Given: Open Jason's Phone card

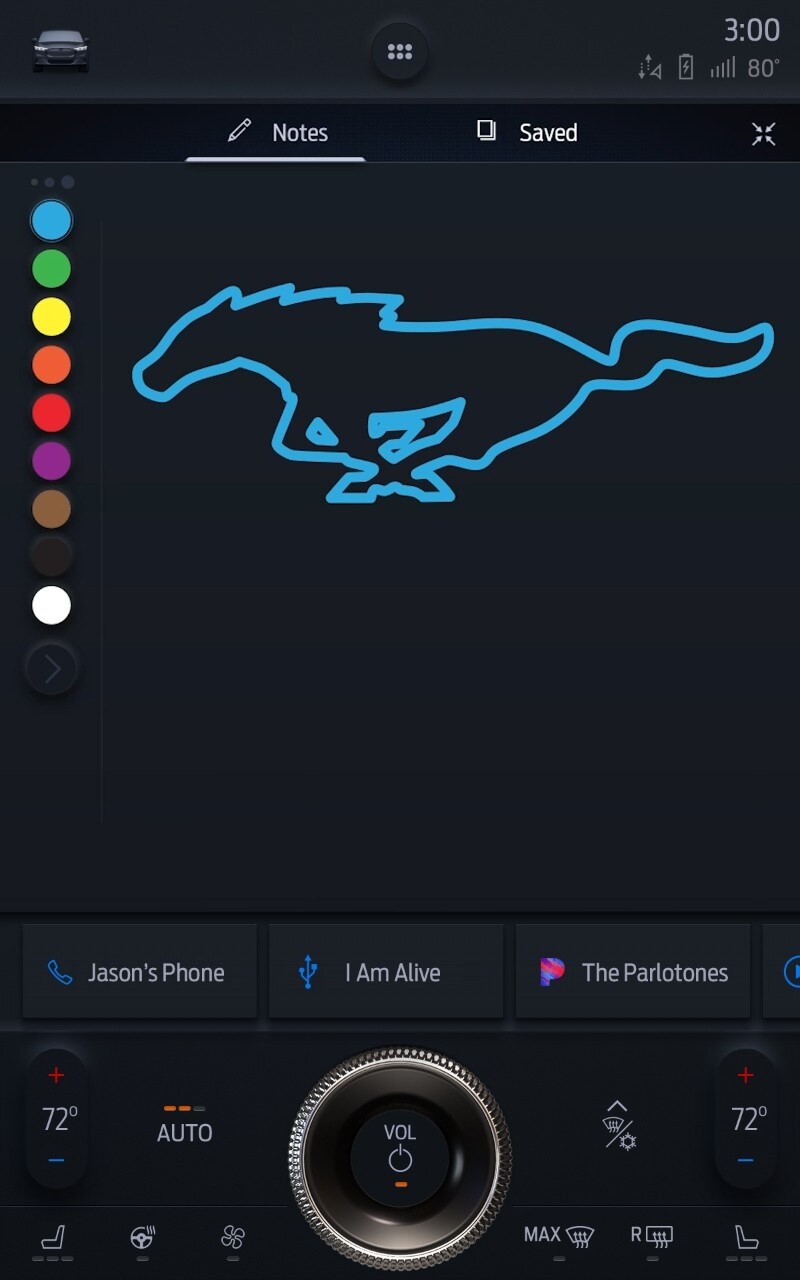Looking at the screenshot, I should point(139,972).
